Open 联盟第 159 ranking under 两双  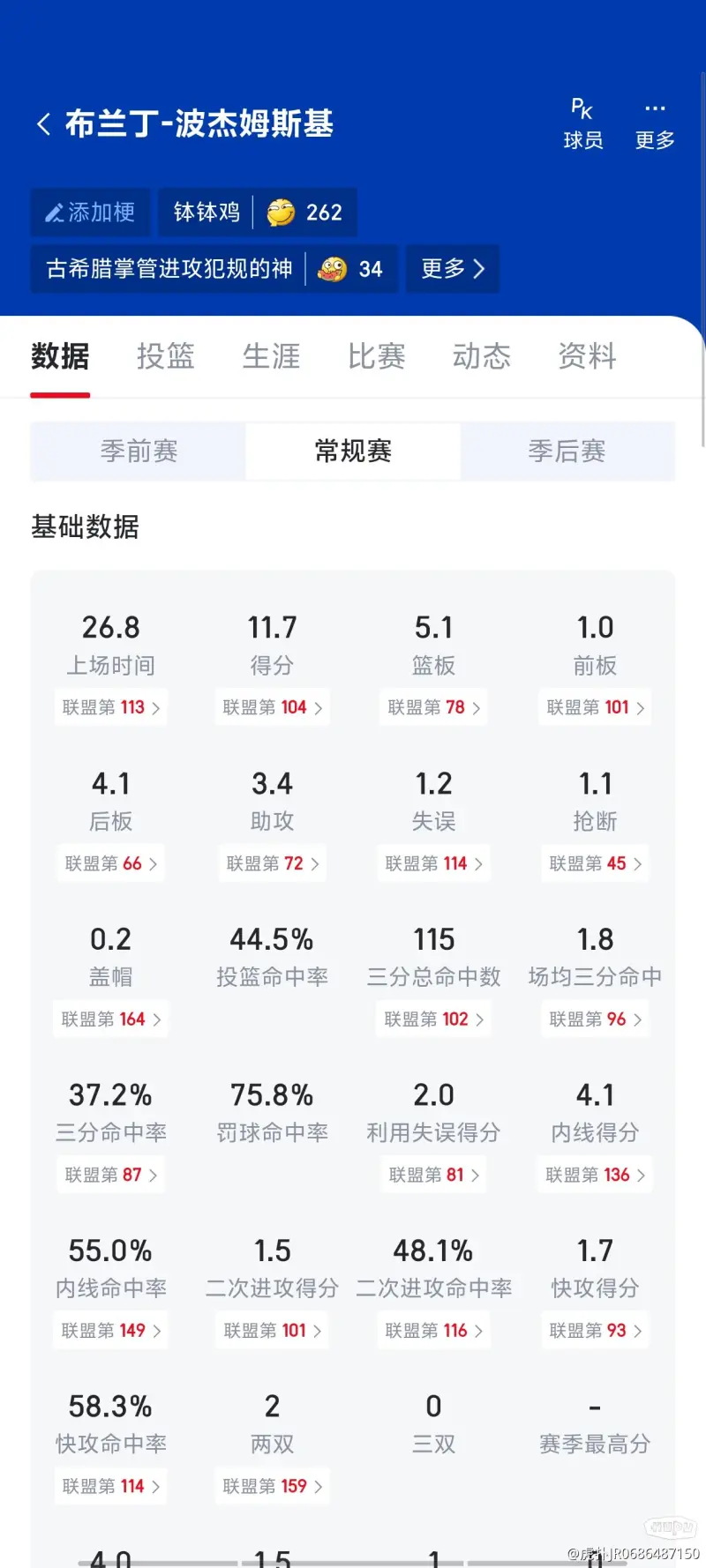point(272,1486)
